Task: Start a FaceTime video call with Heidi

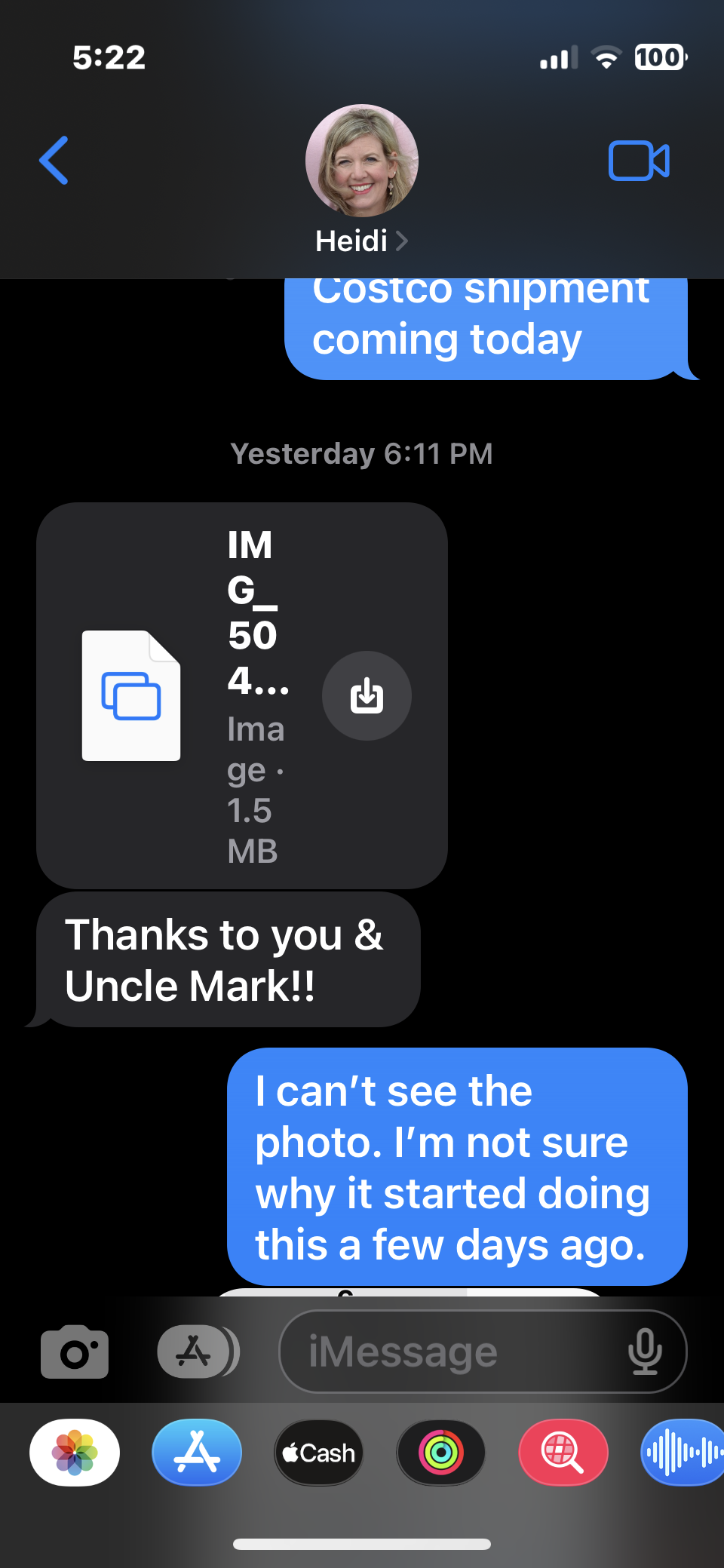Action: (x=639, y=161)
